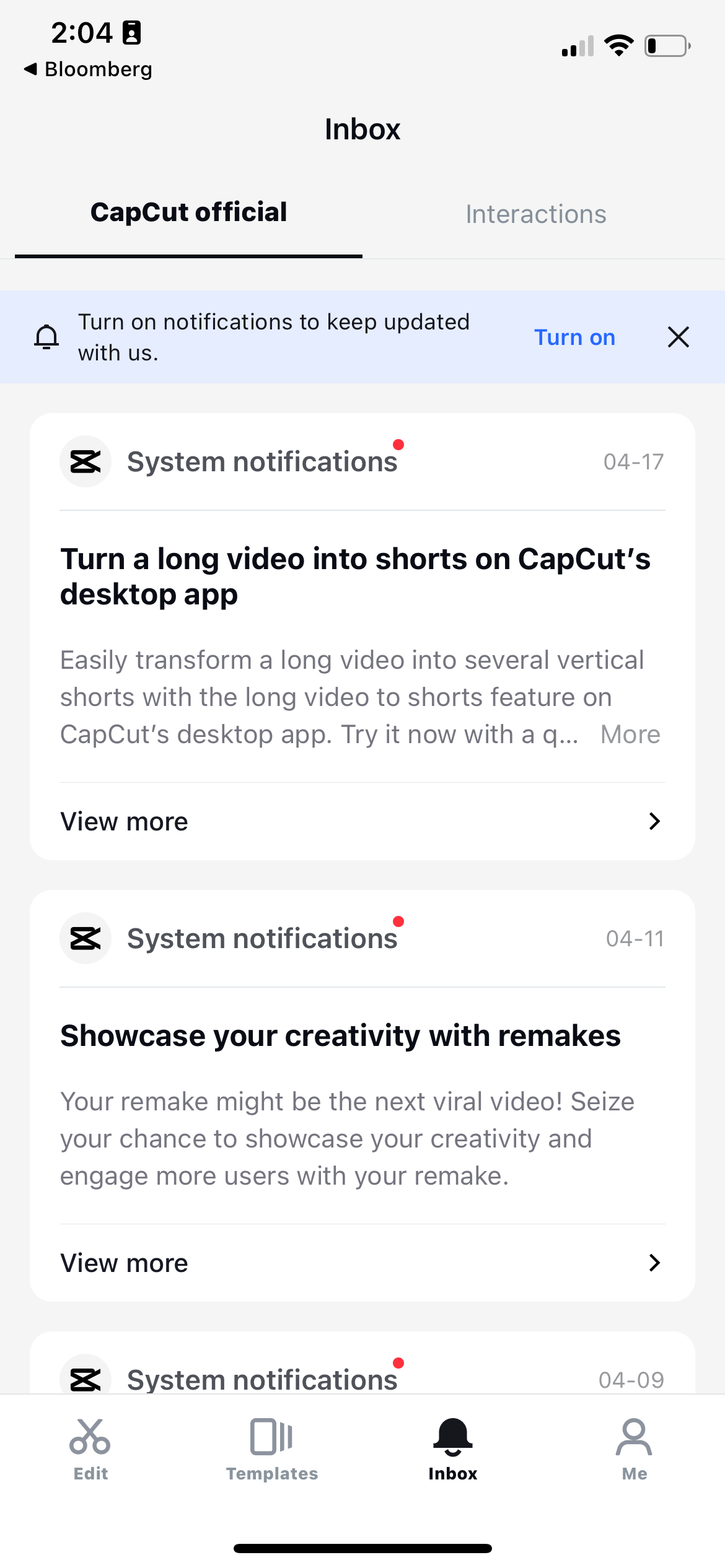Tap the CapCut logo avatar beside remakes notification
The image size is (725, 1568).
(85, 938)
